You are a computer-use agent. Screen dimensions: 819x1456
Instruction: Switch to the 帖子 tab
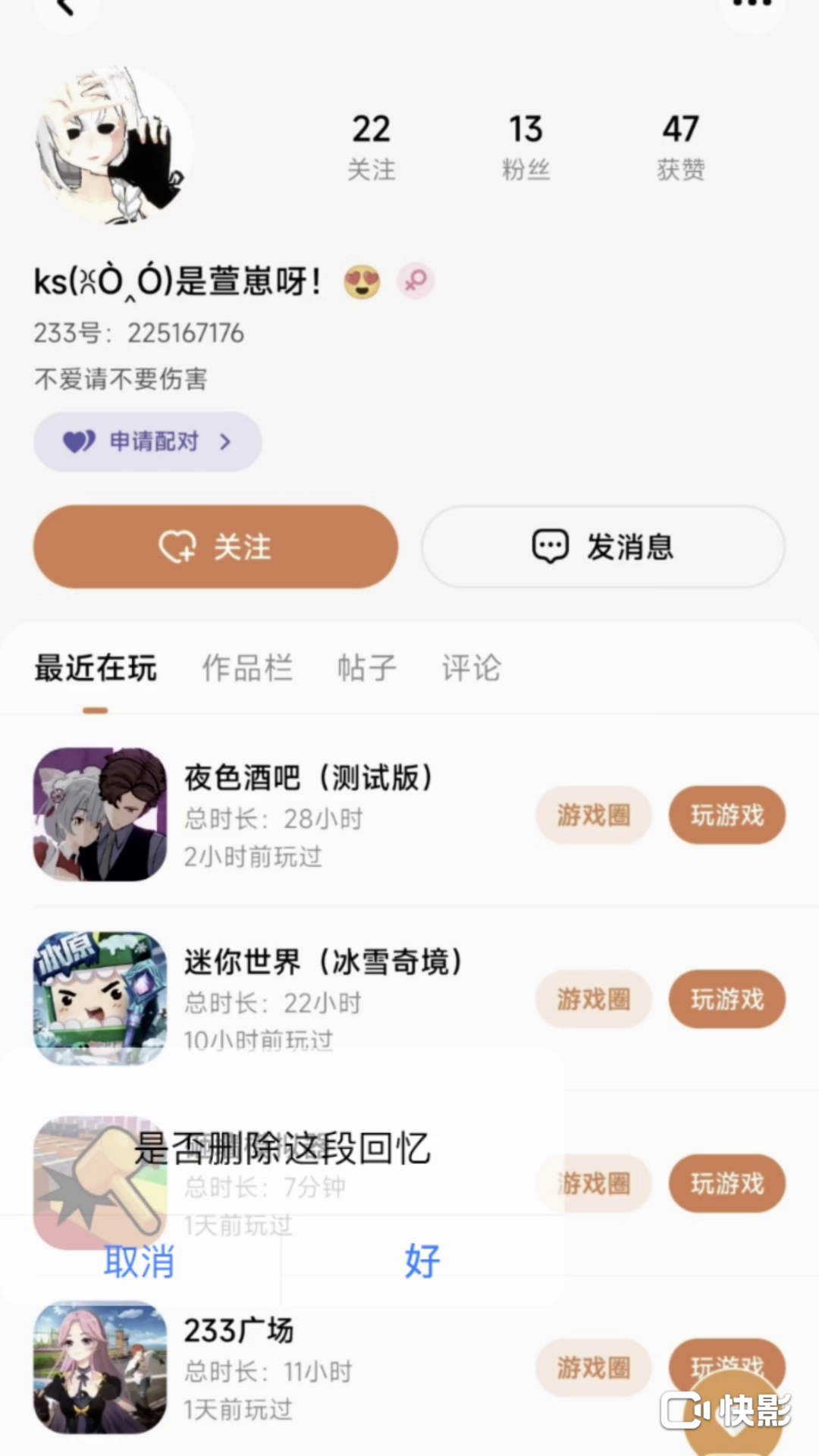click(x=366, y=668)
